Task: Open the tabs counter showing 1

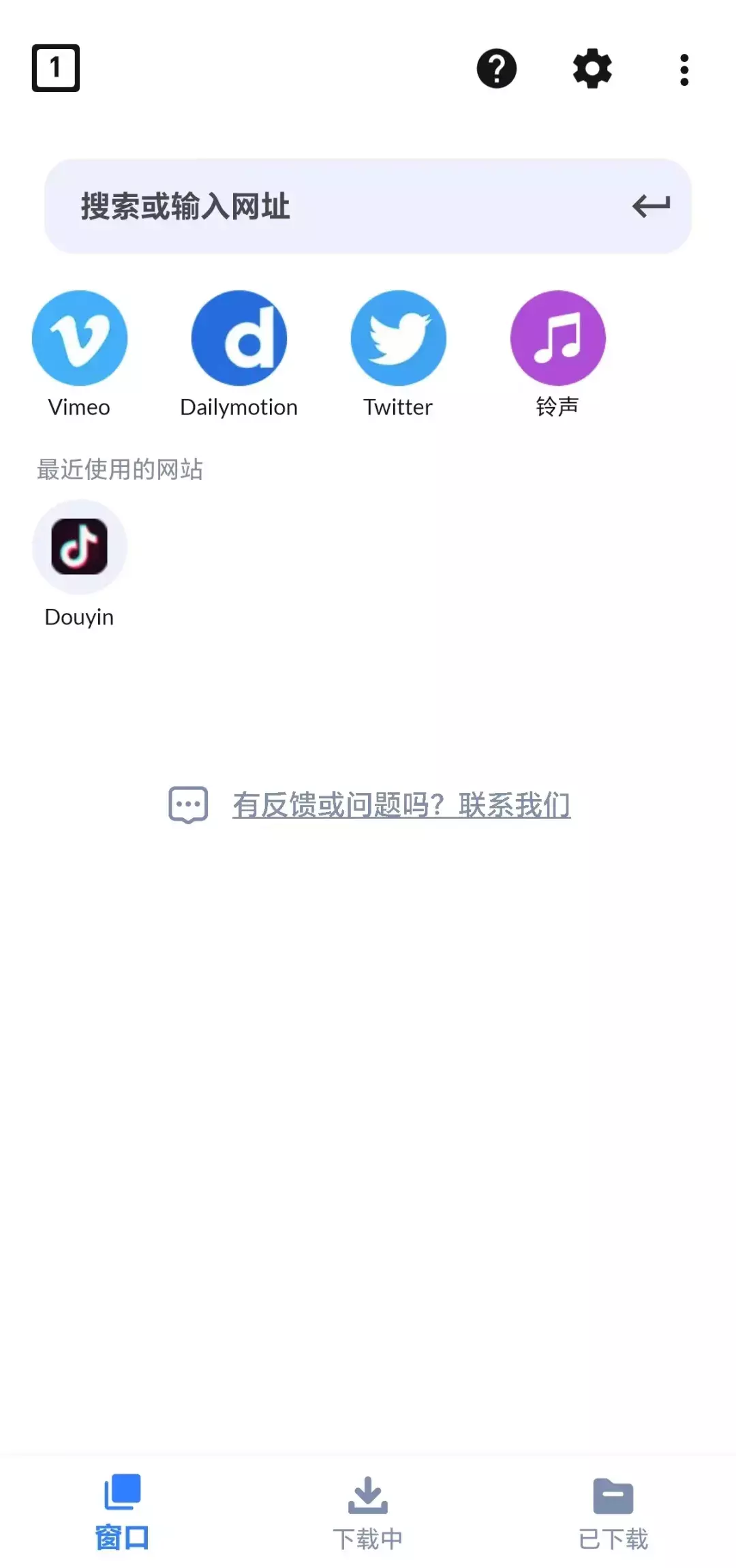Action: click(x=56, y=68)
